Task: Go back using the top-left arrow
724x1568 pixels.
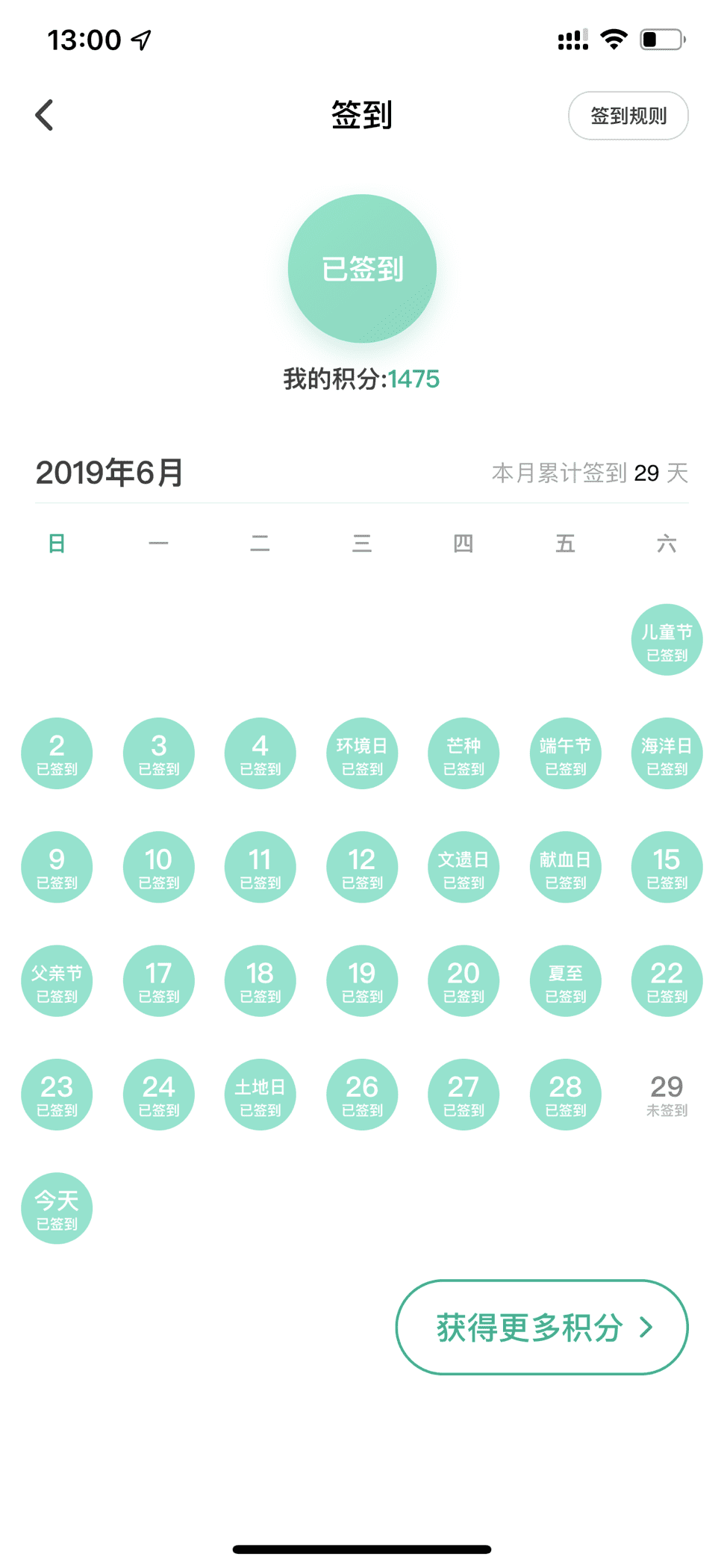Action: click(x=45, y=115)
